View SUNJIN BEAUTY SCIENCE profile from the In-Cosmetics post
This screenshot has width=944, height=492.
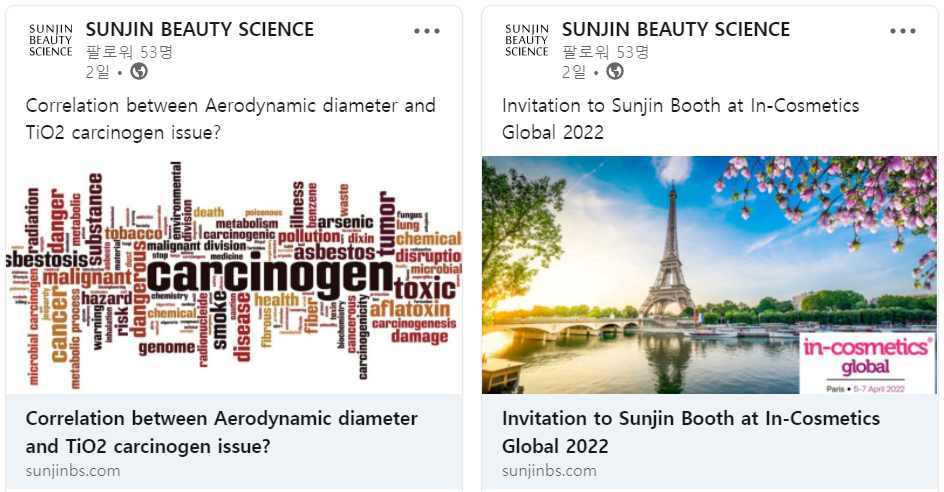click(675, 30)
